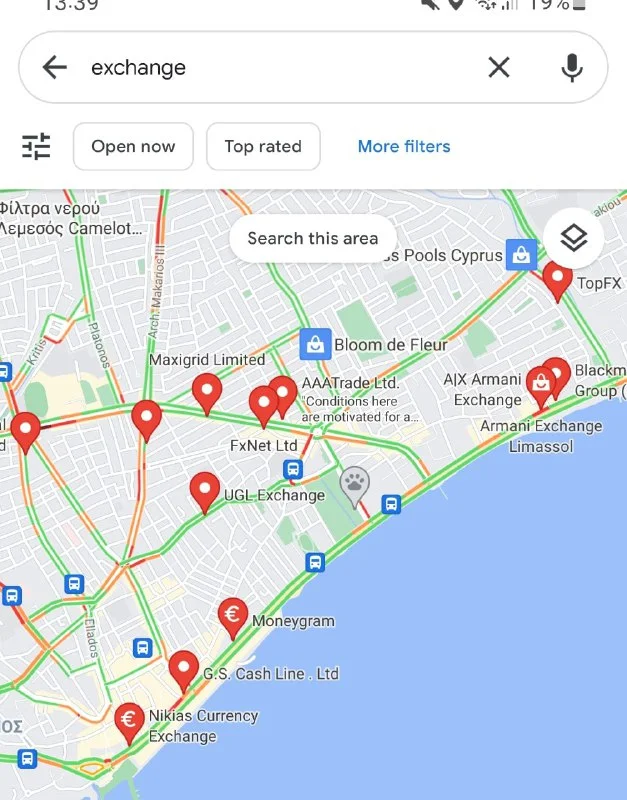Open G.S. Cash Line Ltd pin
Image resolution: width=627 pixels, height=800 pixels.
(x=183, y=668)
